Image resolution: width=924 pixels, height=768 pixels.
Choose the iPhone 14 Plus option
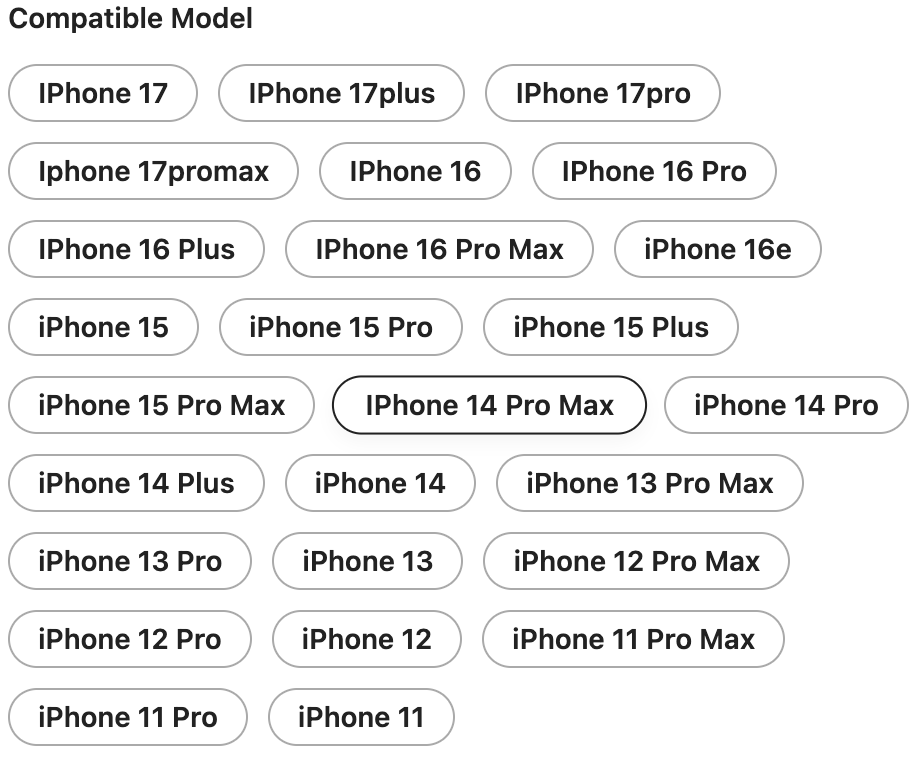click(136, 484)
